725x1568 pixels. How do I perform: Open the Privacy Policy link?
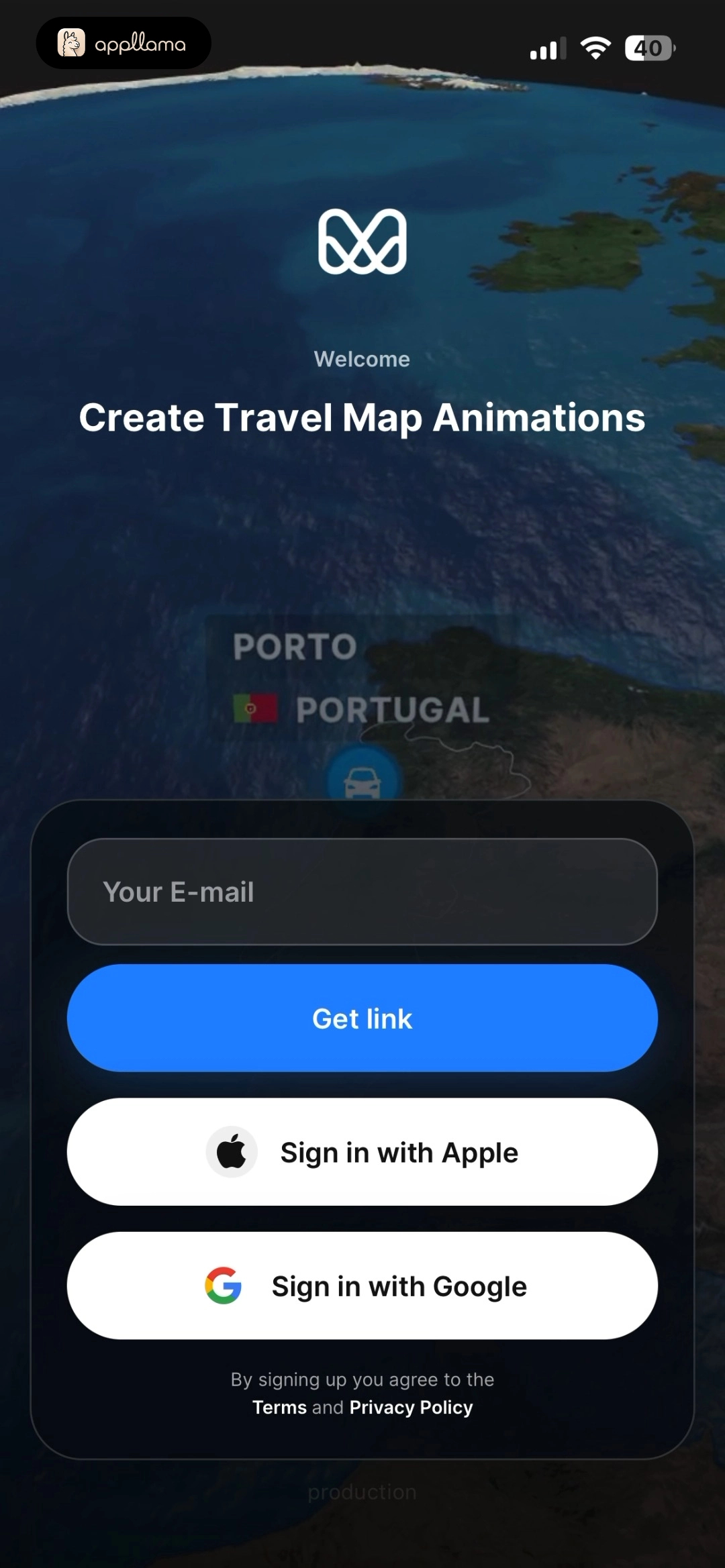click(411, 1408)
